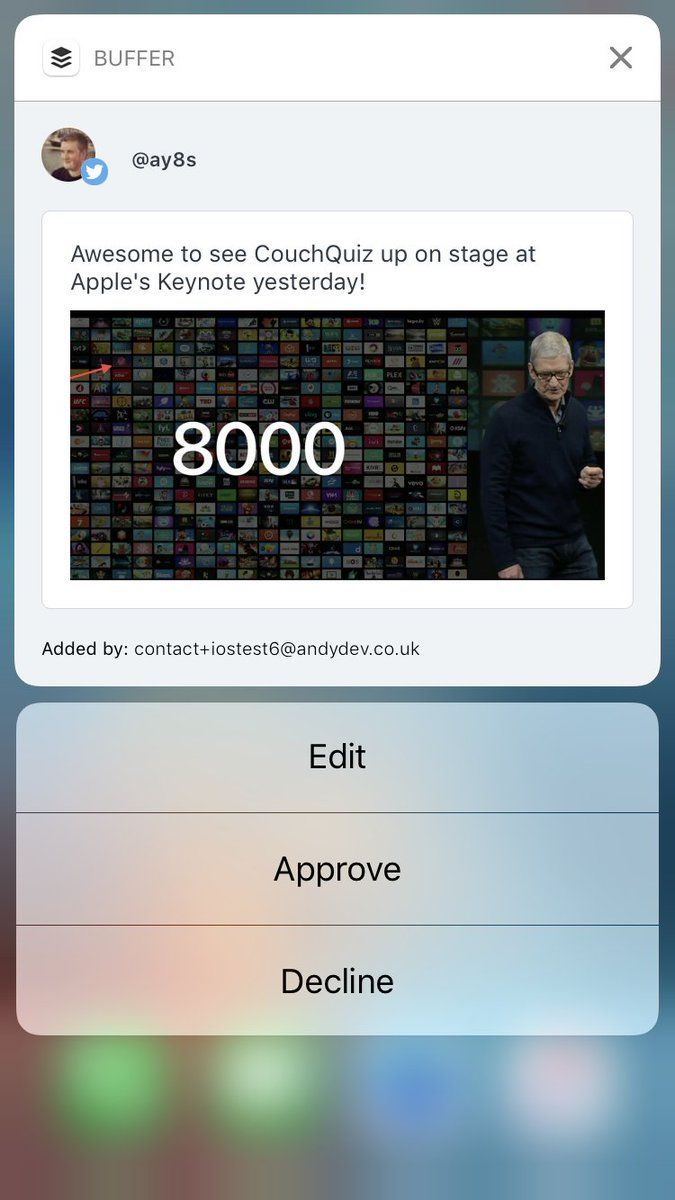Tap Edit to modify the post

click(x=337, y=757)
